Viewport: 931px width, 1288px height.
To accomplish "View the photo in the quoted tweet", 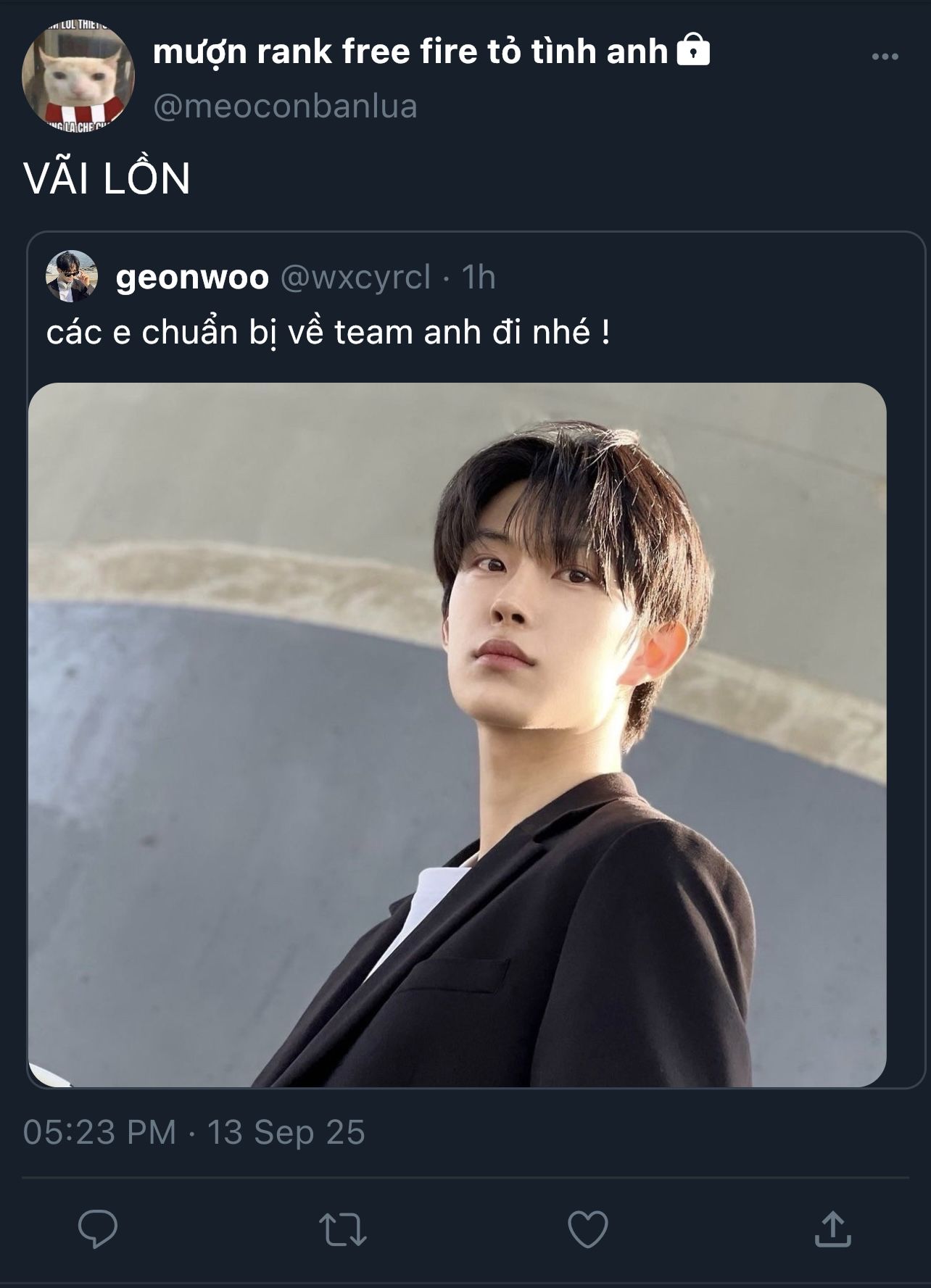I will 457,734.
